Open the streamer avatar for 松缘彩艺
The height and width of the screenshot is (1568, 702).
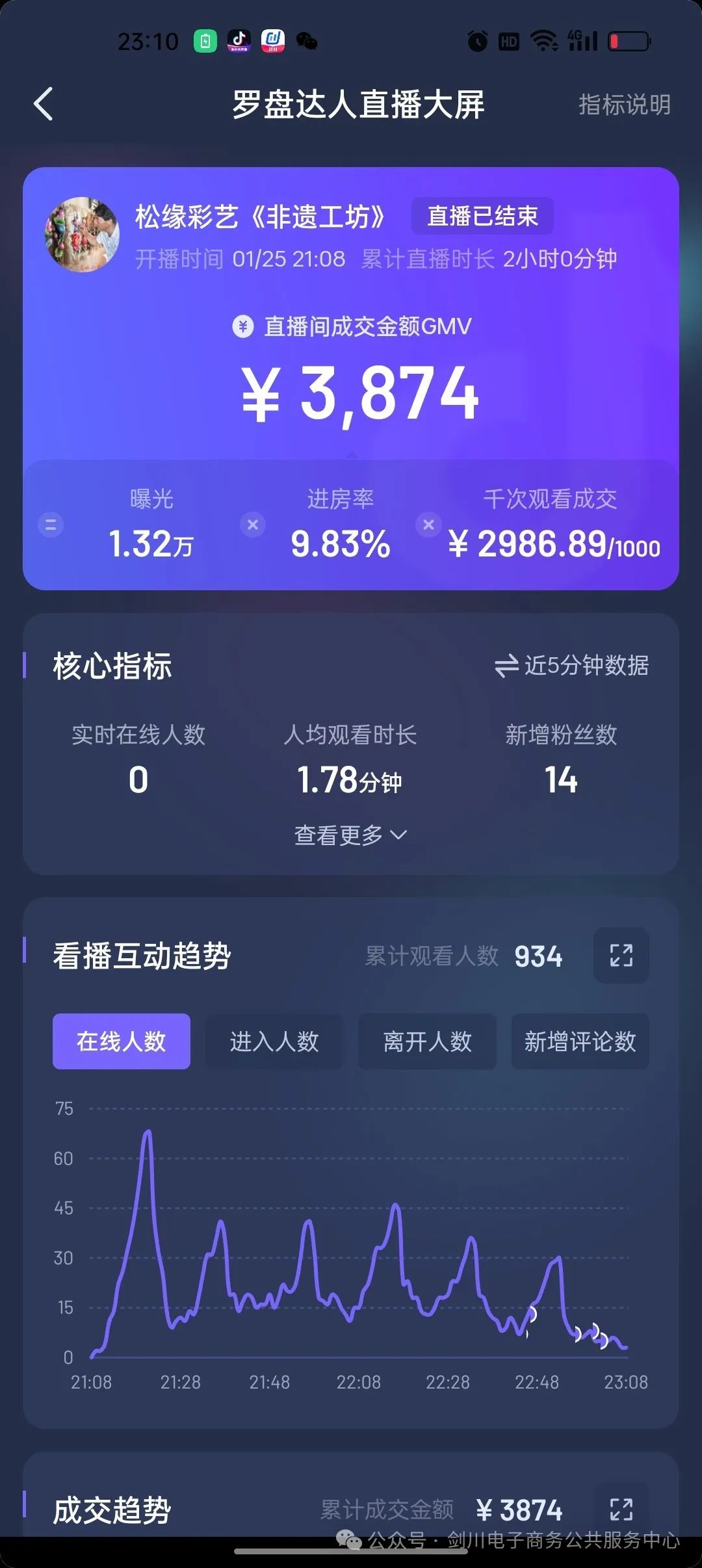pyautogui.click(x=82, y=235)
